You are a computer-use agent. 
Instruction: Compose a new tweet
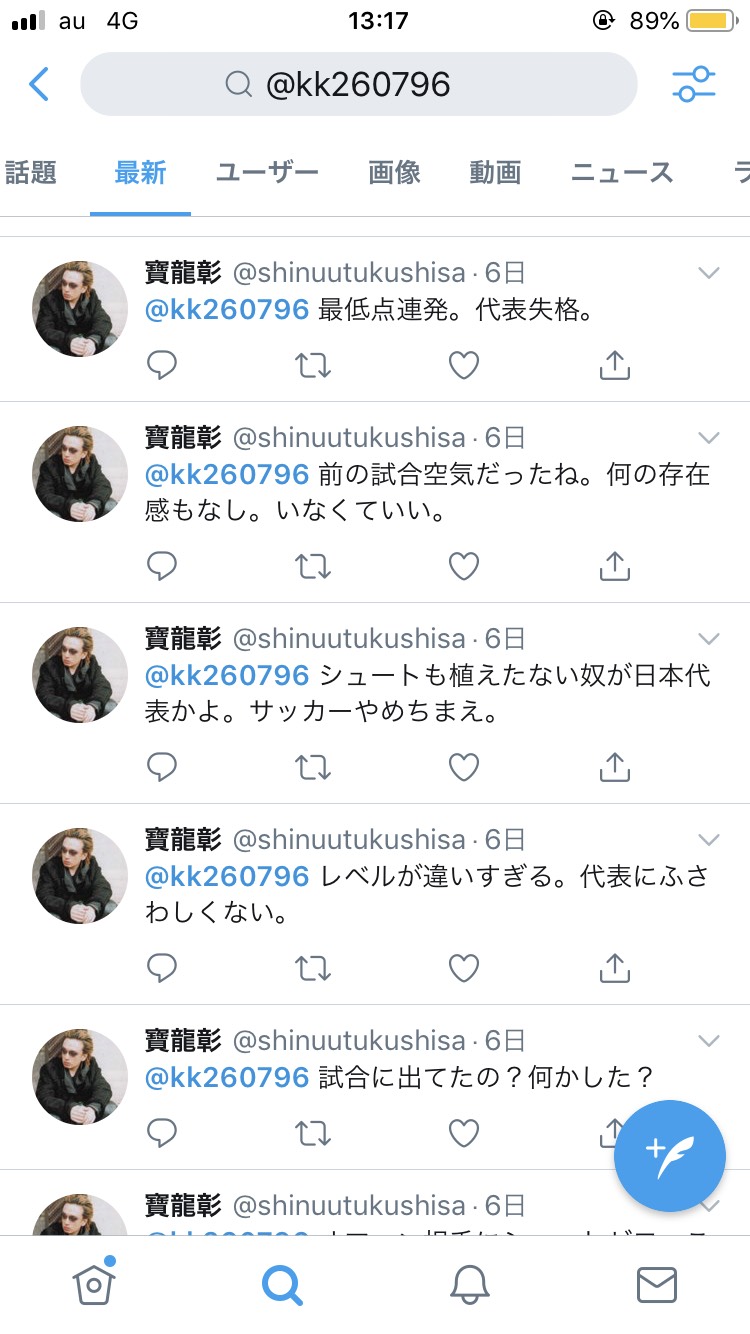pyautogui.click(x=669, y=1155)
